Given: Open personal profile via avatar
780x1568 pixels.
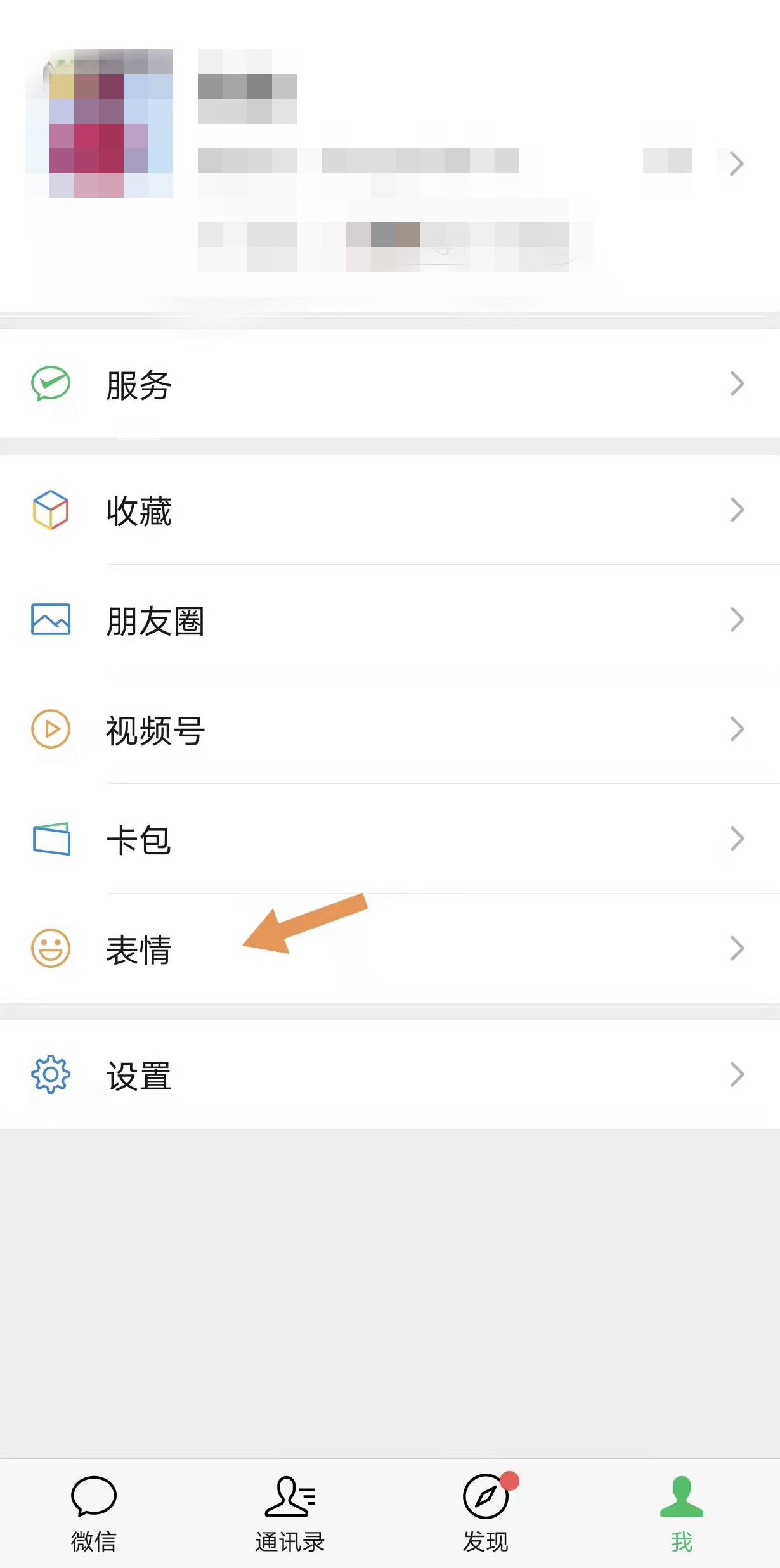Looking at the screenshot, I should point(100,124).
